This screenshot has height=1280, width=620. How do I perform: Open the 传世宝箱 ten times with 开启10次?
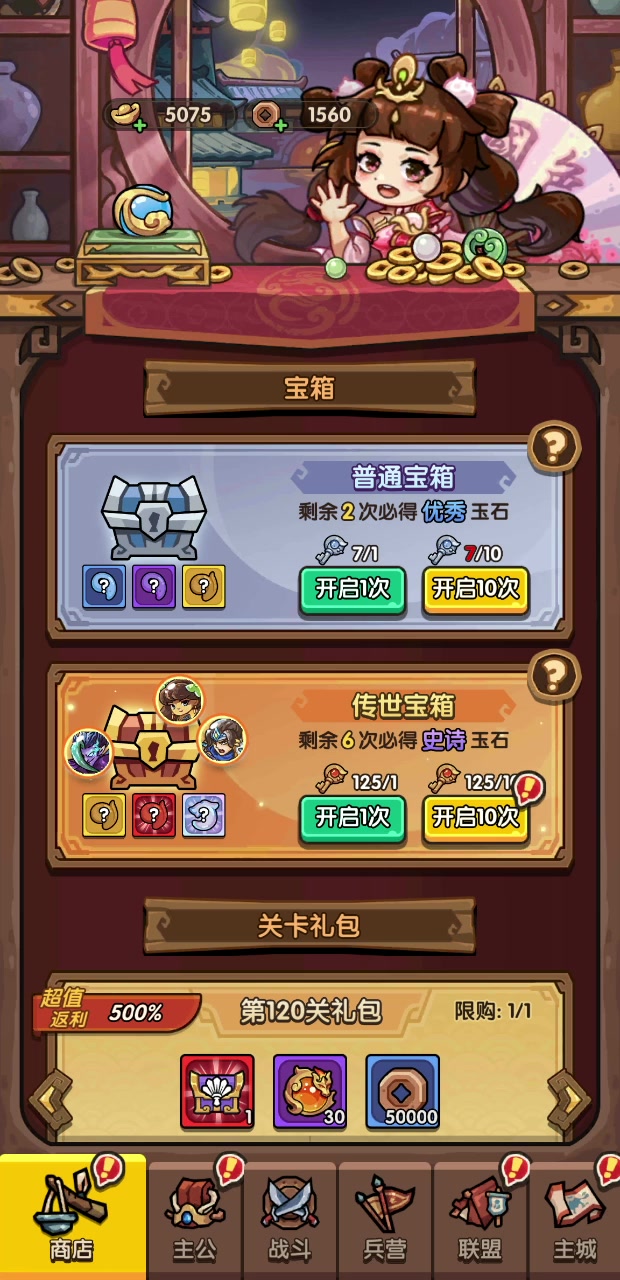[475, 818]
